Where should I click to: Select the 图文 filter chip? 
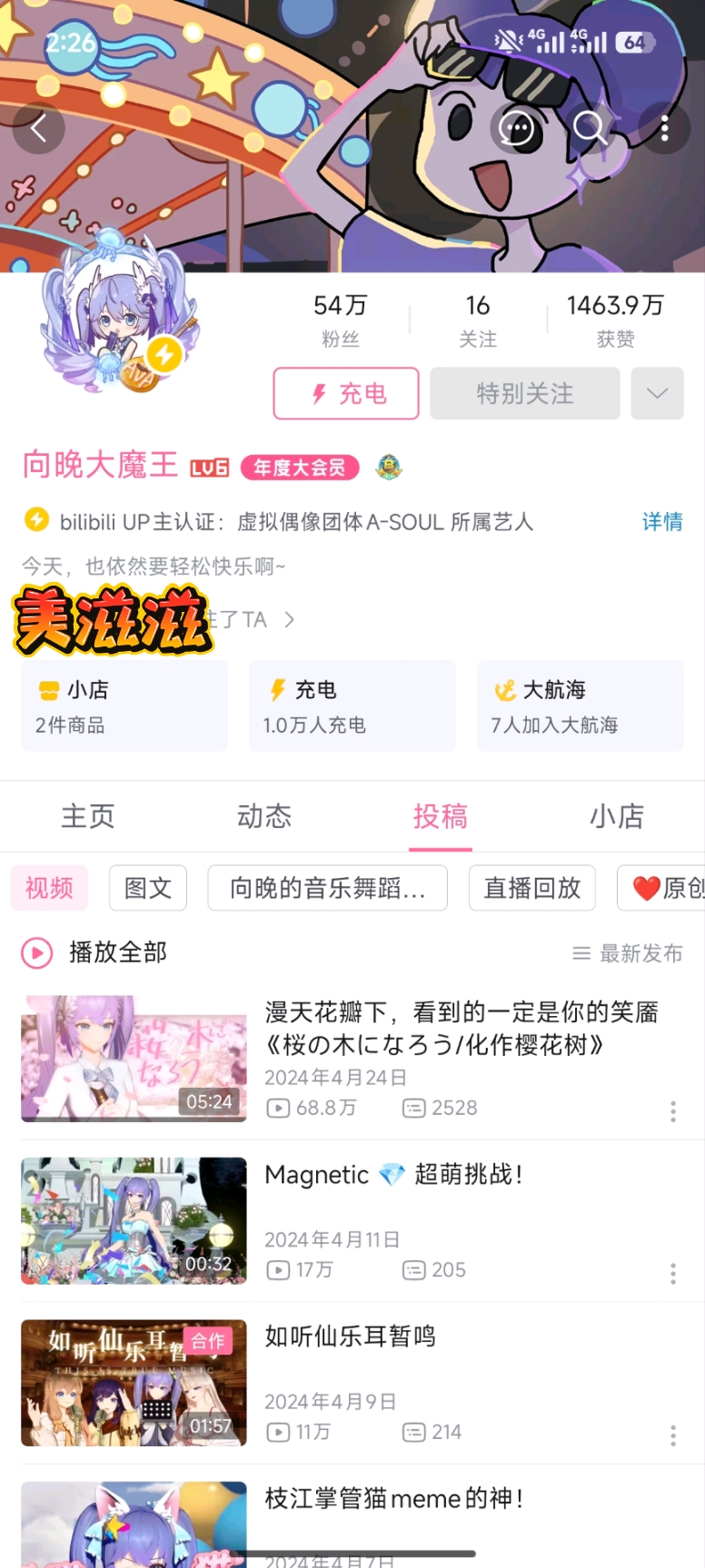coord(148,888)
